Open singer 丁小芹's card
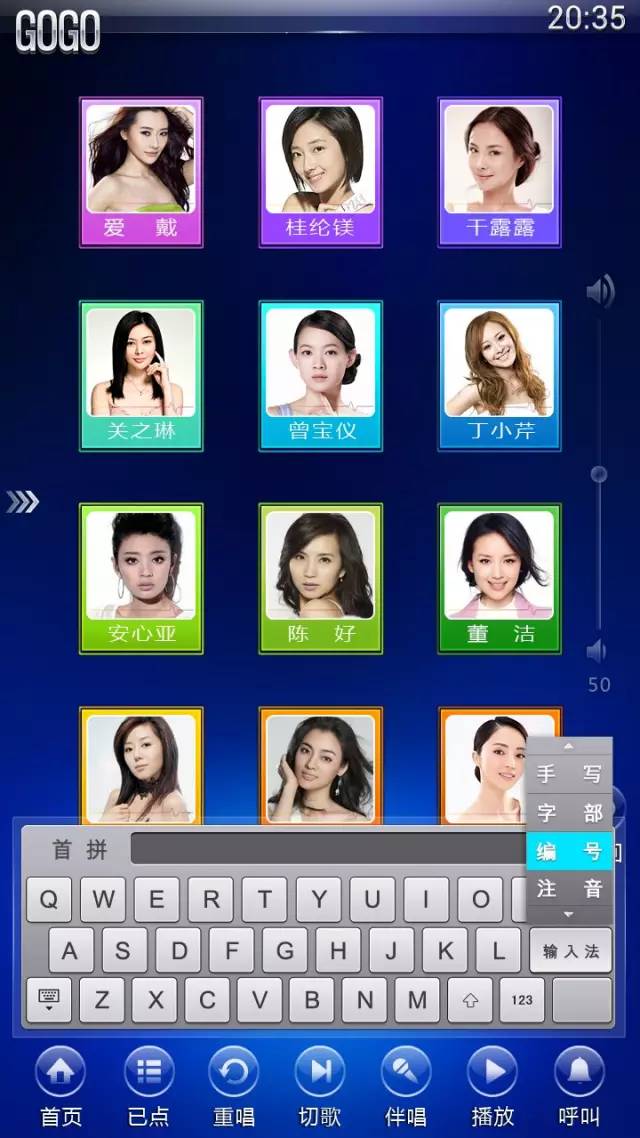 click(499, 376)
